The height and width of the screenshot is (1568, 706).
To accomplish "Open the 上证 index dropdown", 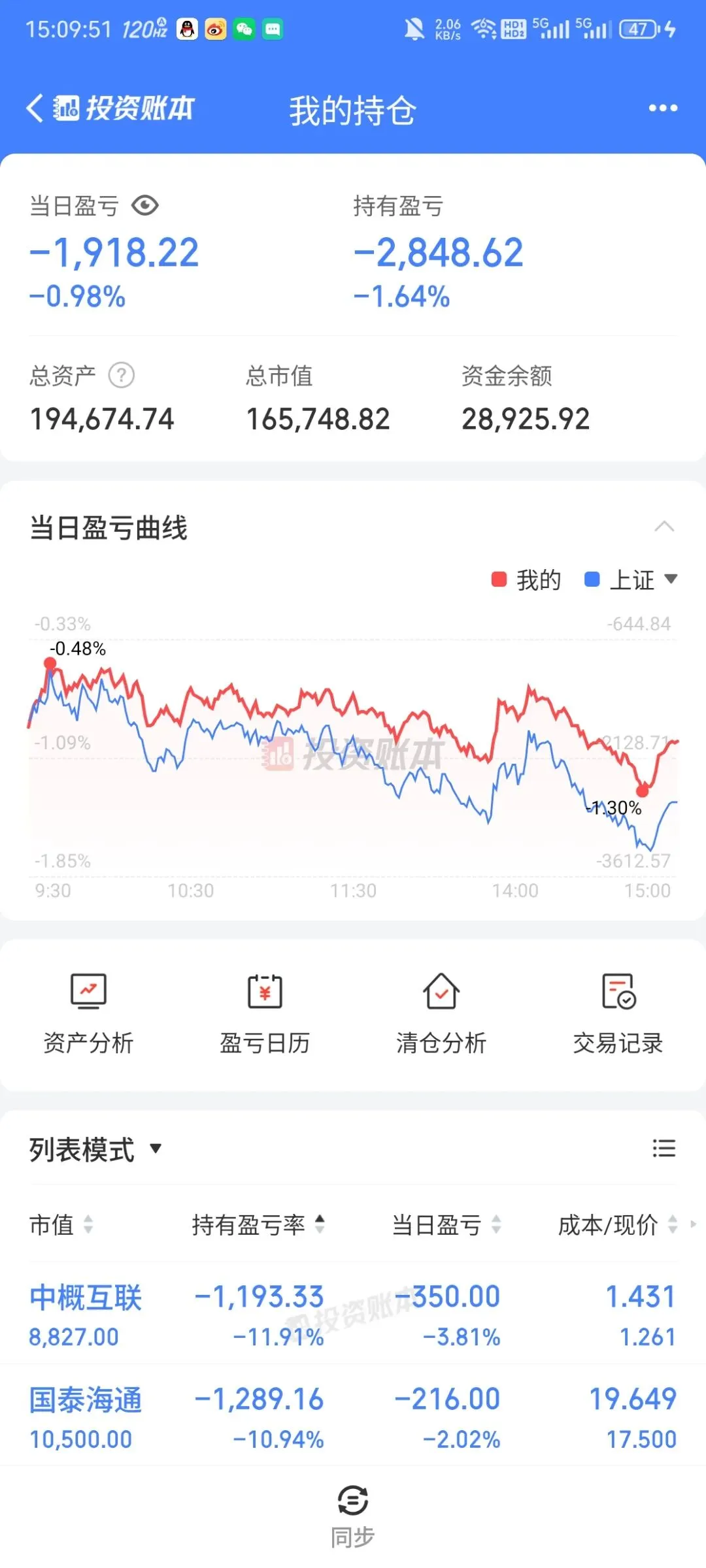I will pos(630,580).
